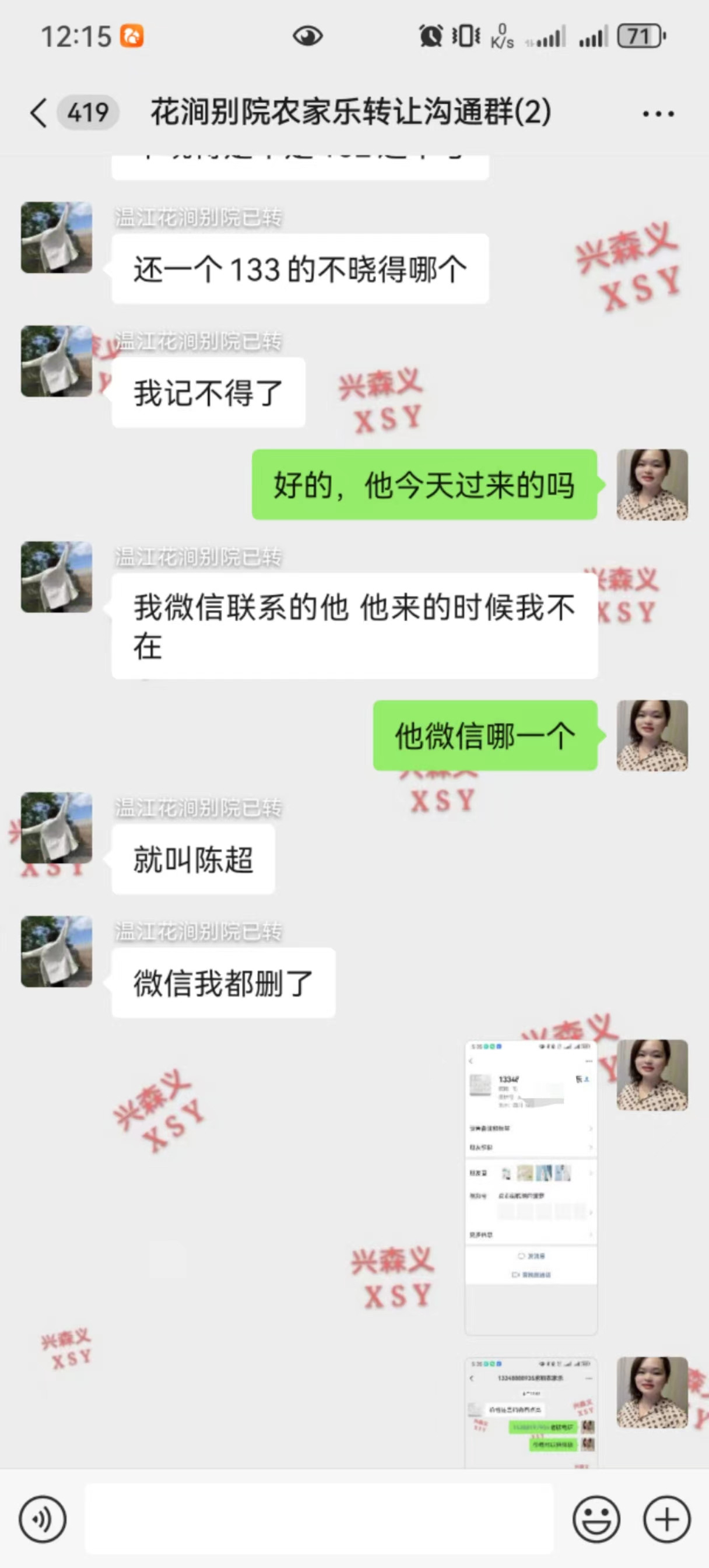
Task: Tap the message text field
Action: click(x=319, y=1519)
